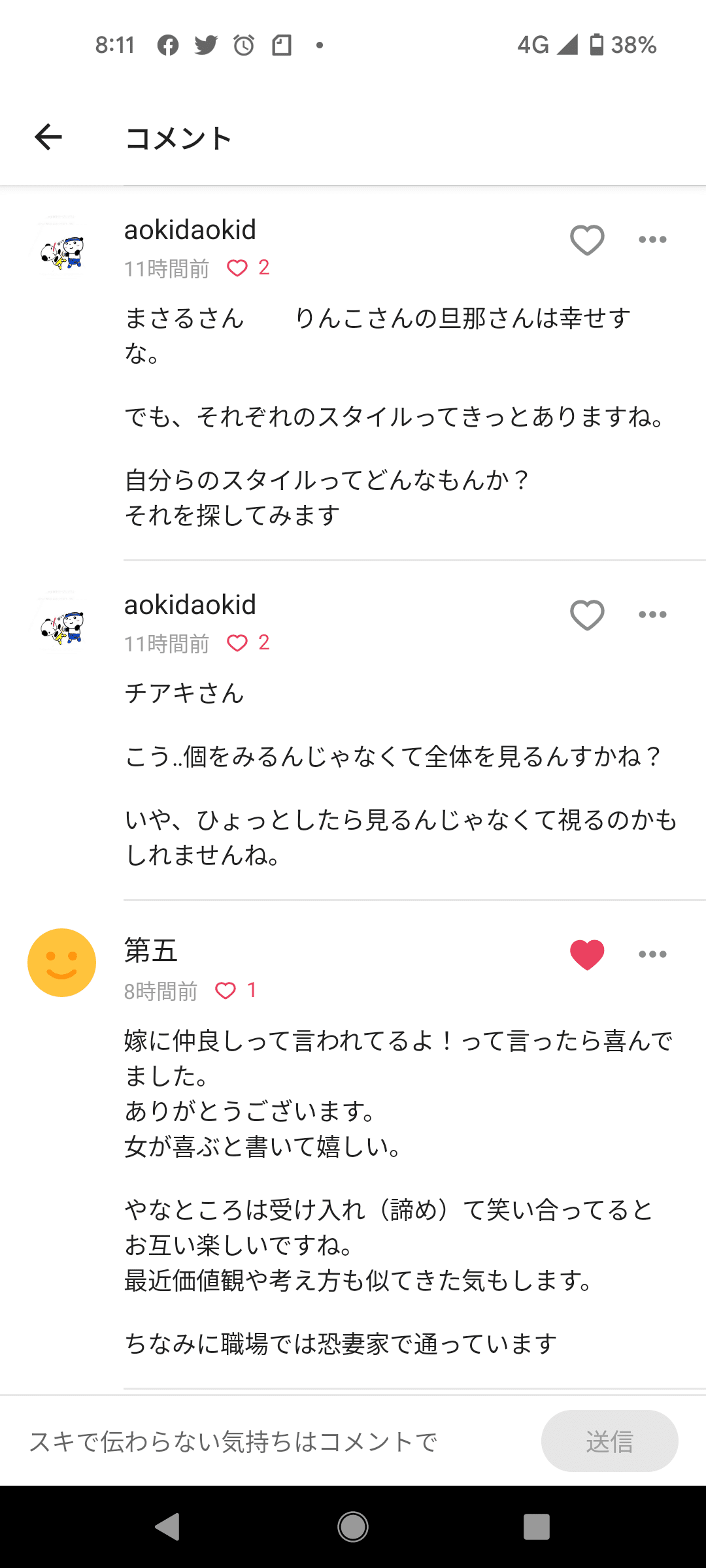706x1568 pixels.
Task: Tap the panda avatar on the second comment
Action: click(61, 622)
